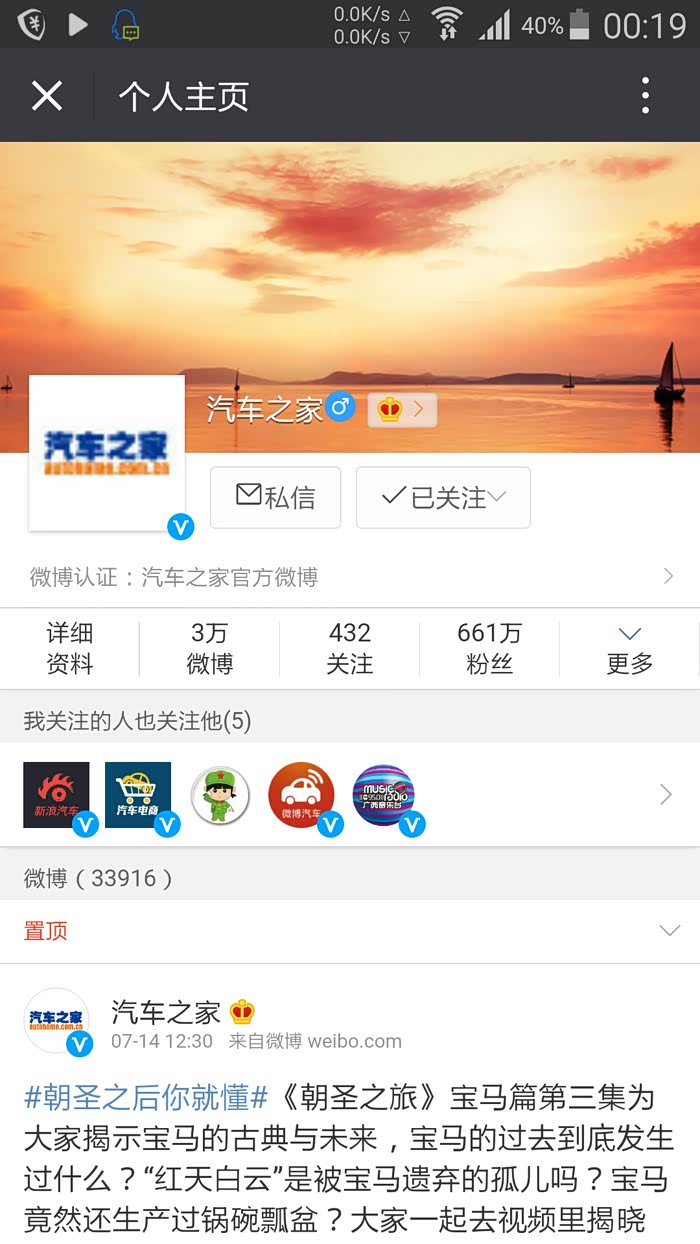Open the 新浪汽车 mutual follow avatar
The image size is (700, 1244).
pyautogui.click(x=56, y=795)
